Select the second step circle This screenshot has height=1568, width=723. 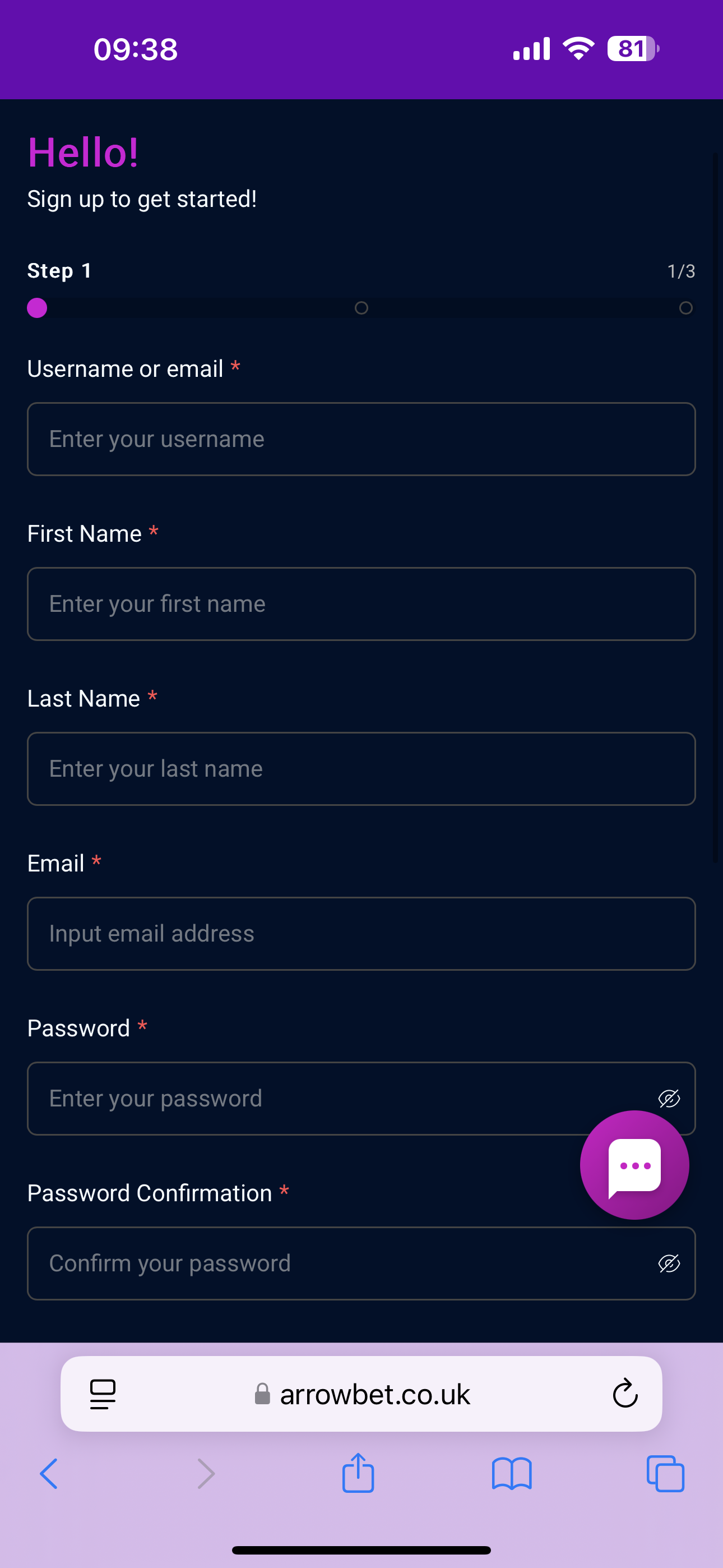coord(361,308)
